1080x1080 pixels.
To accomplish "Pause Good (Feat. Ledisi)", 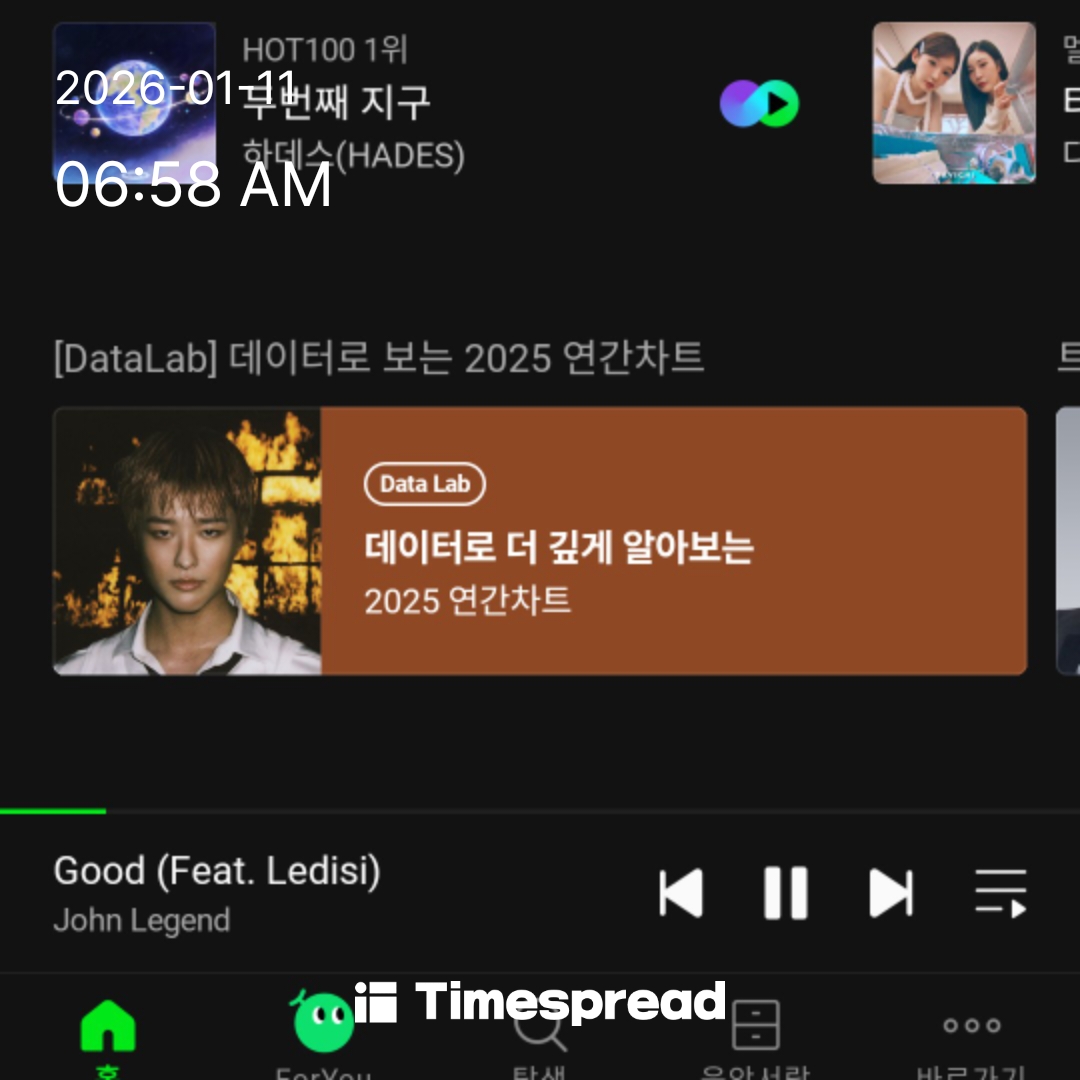I will (786, 893).
